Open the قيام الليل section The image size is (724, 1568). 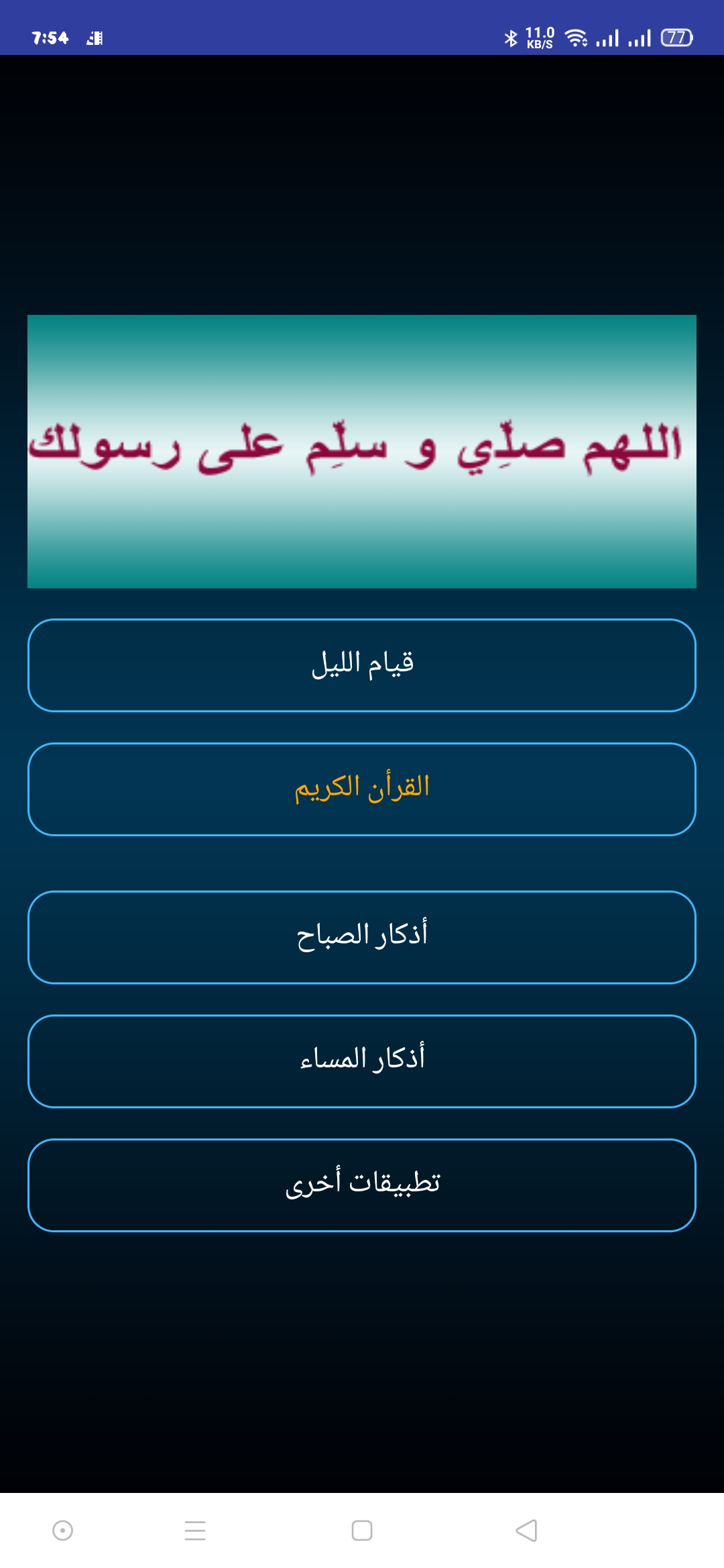(362, 665)
